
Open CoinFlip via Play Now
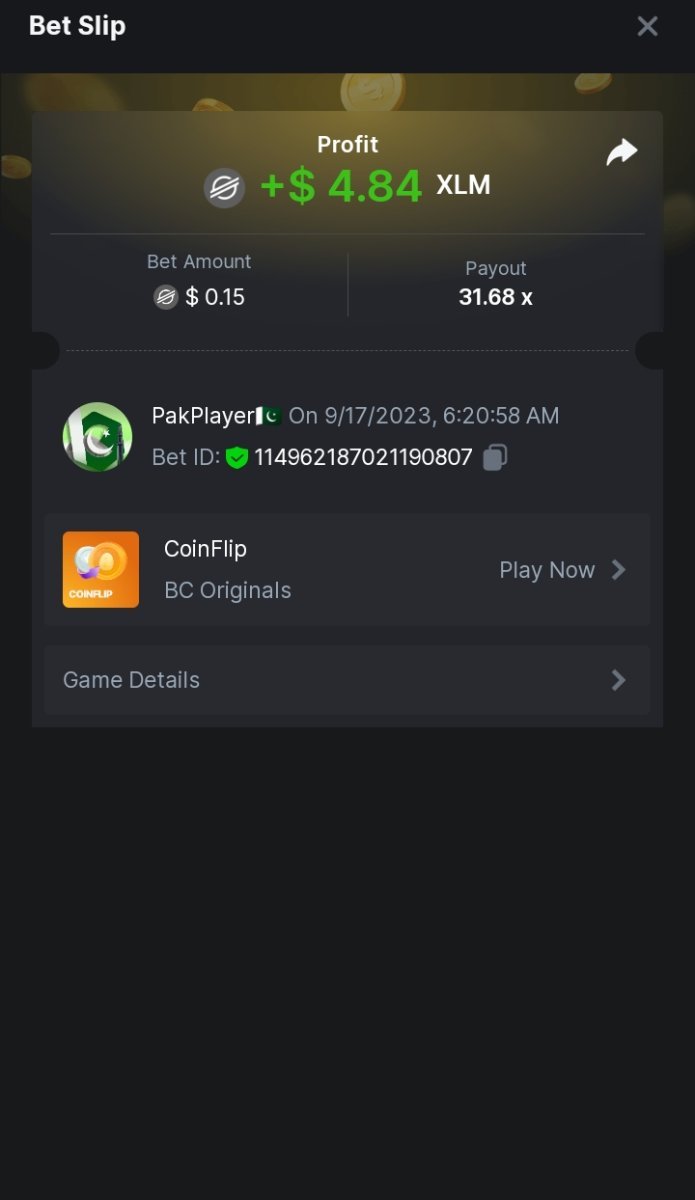563,570
